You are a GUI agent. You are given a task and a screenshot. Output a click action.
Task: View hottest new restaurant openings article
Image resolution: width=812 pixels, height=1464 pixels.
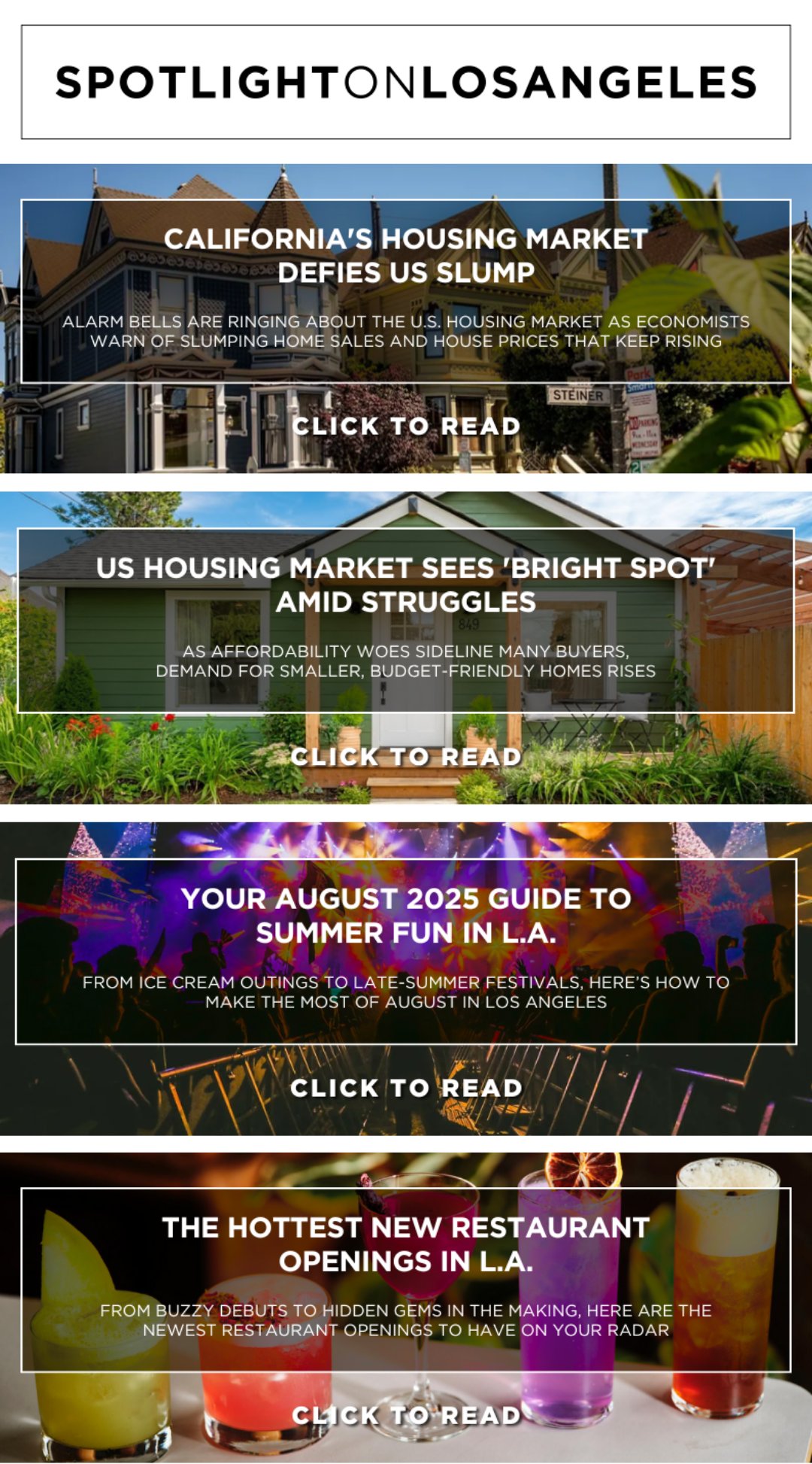[406, 1415]
